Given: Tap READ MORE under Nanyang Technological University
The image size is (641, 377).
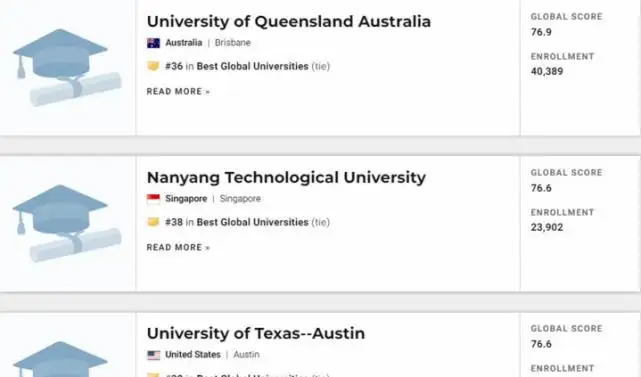Looking at the screenshot, I should coord(178,247).
